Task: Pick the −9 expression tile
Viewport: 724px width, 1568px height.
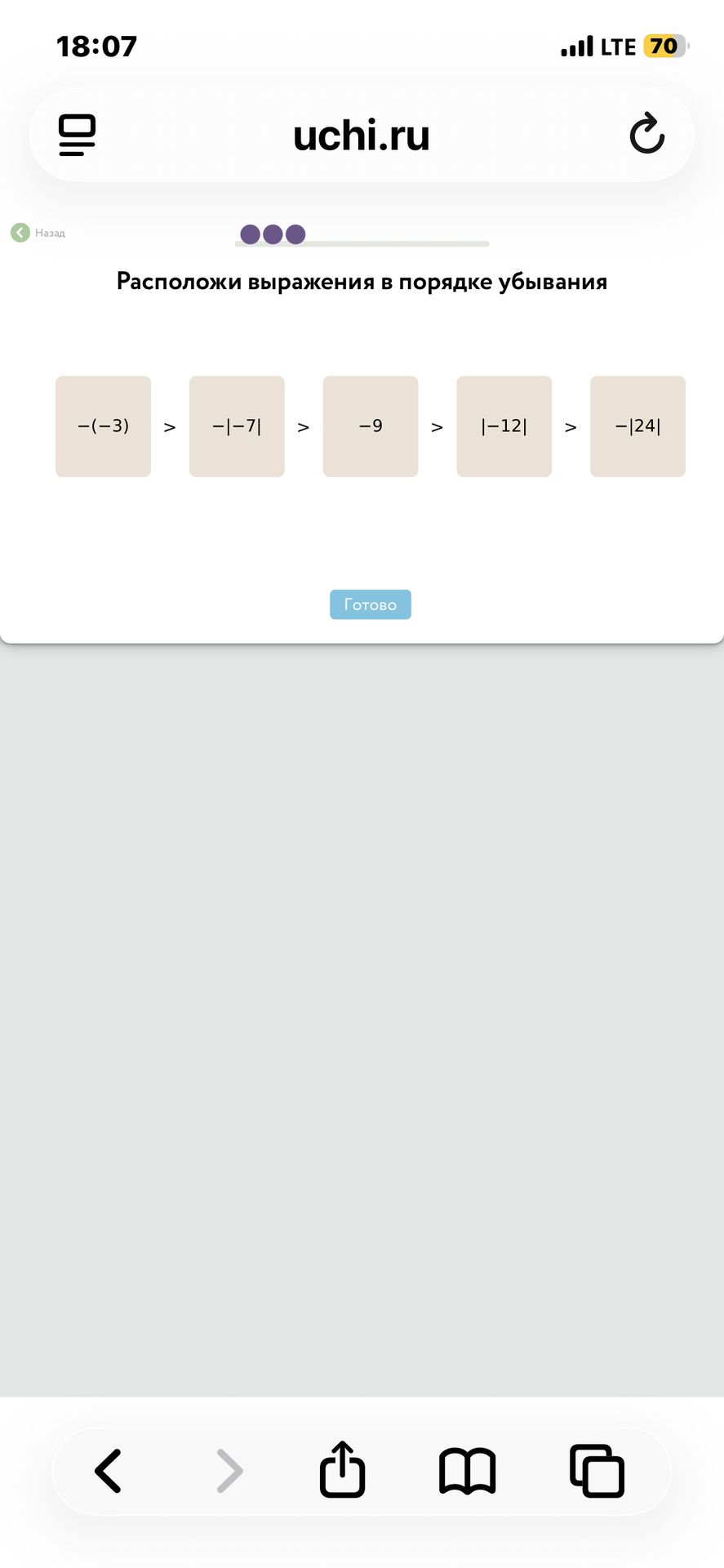Action: point(371,426)
